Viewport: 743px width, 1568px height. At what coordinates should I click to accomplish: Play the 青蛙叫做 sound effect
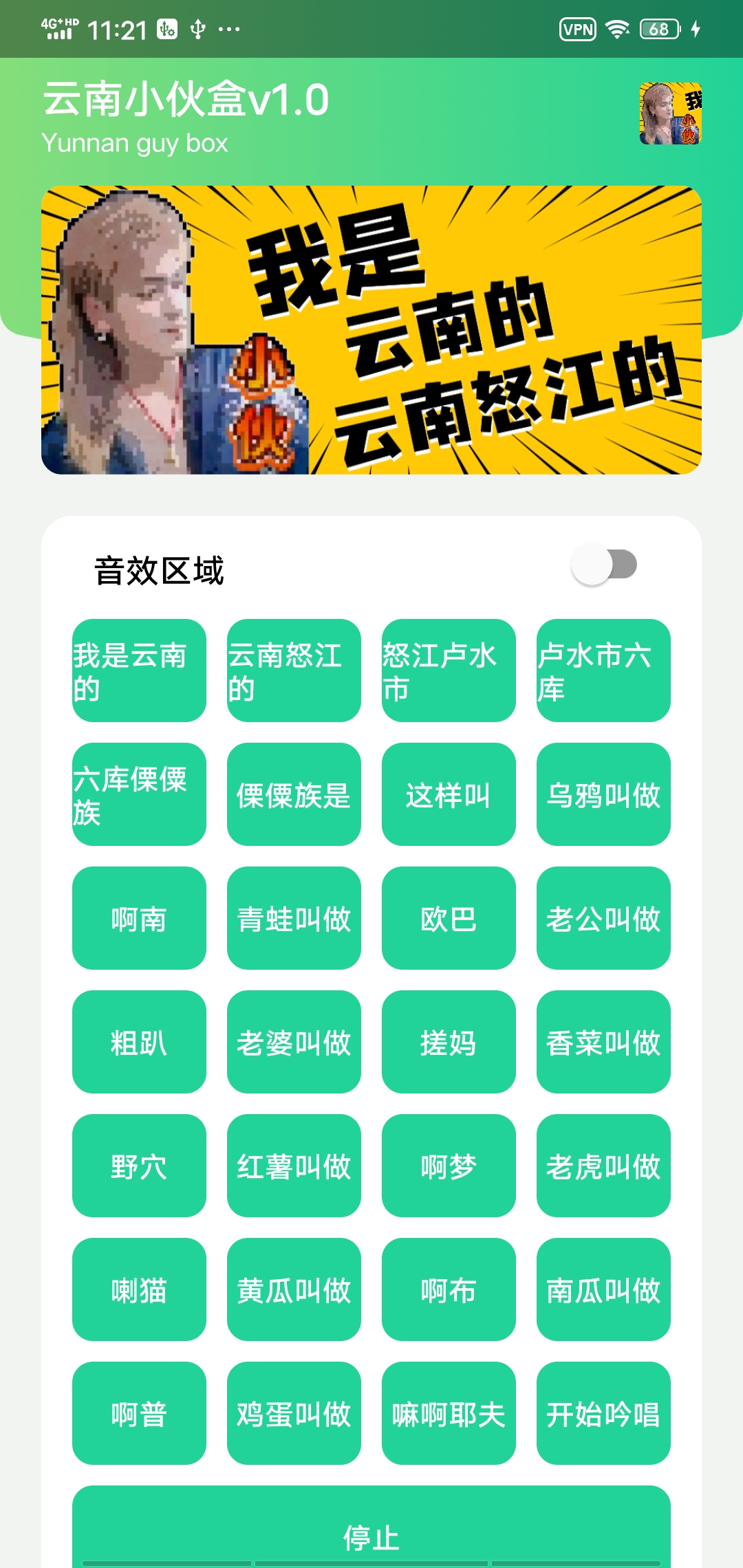click(292, 919)
